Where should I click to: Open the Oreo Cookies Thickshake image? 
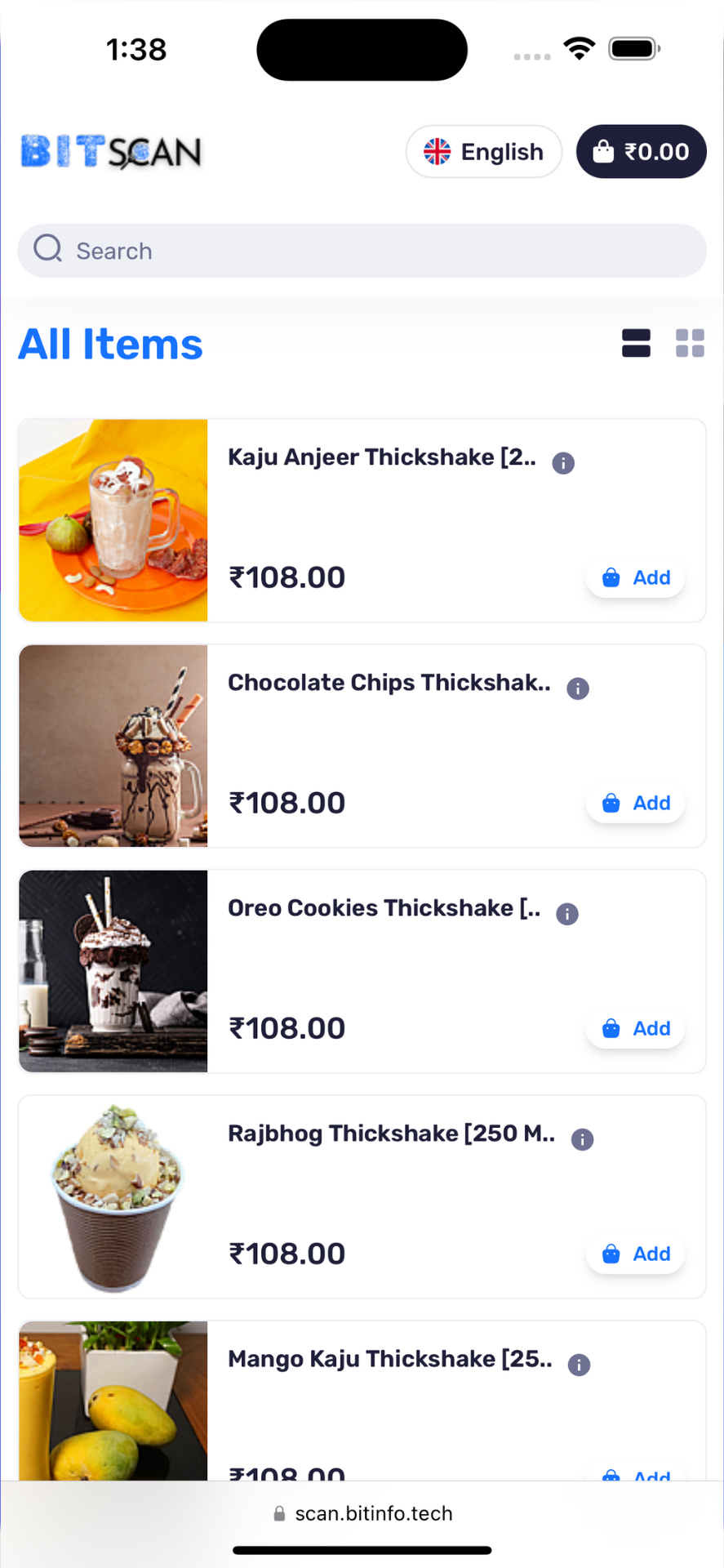tap(113, 971)
